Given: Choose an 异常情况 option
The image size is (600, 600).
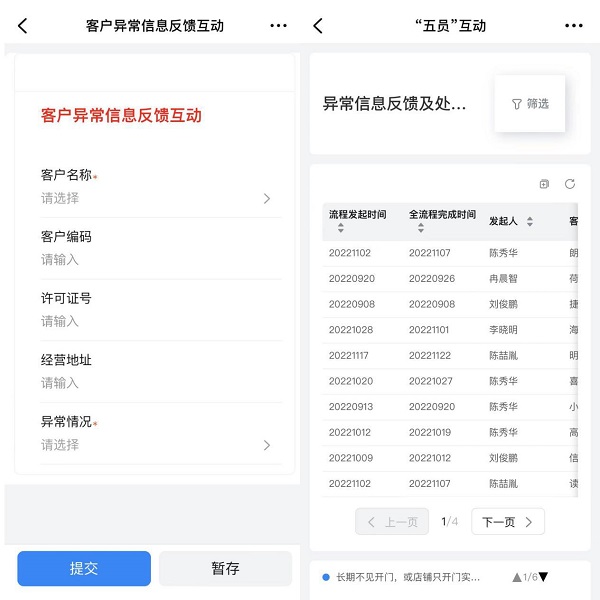Looking at the screenshot, I should [155, 445].
